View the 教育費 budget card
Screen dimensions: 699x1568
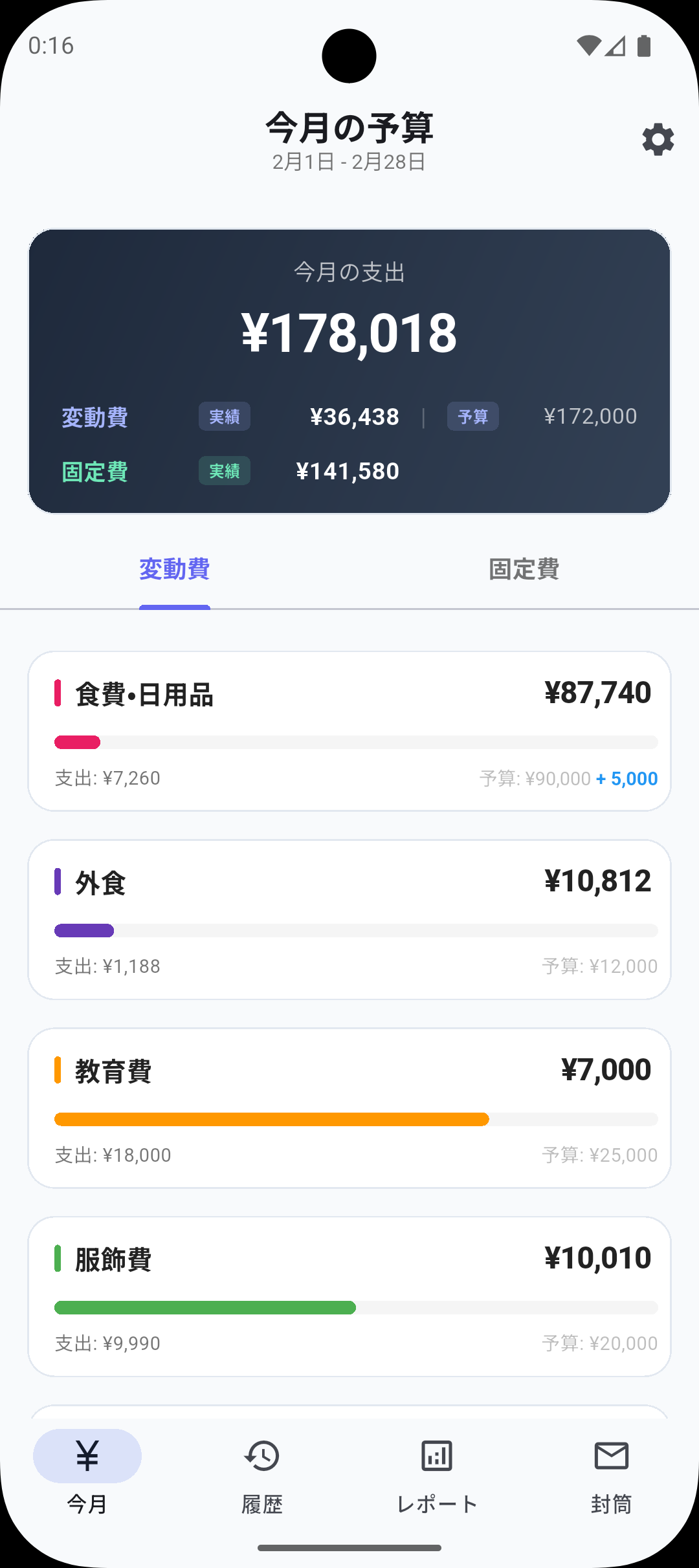(x=349, y=1107)
